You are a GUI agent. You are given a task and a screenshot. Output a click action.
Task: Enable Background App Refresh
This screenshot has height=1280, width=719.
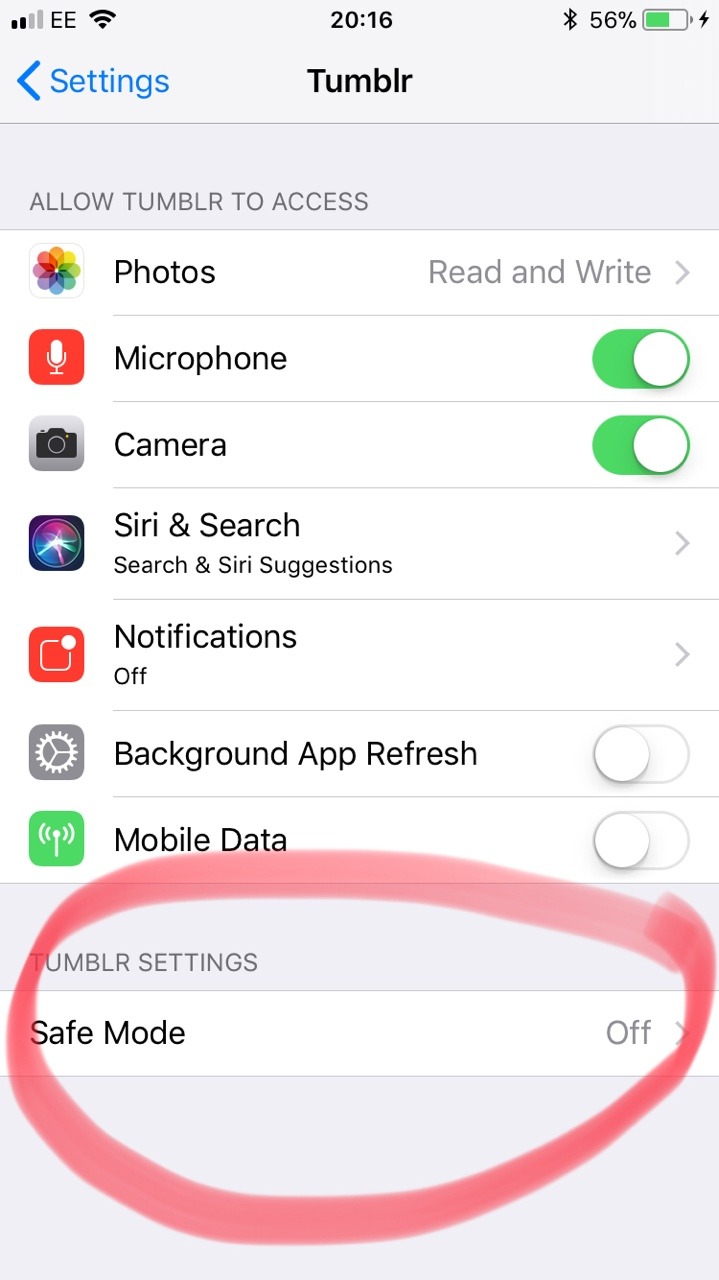pyautogui.click(x=640, y=754)
